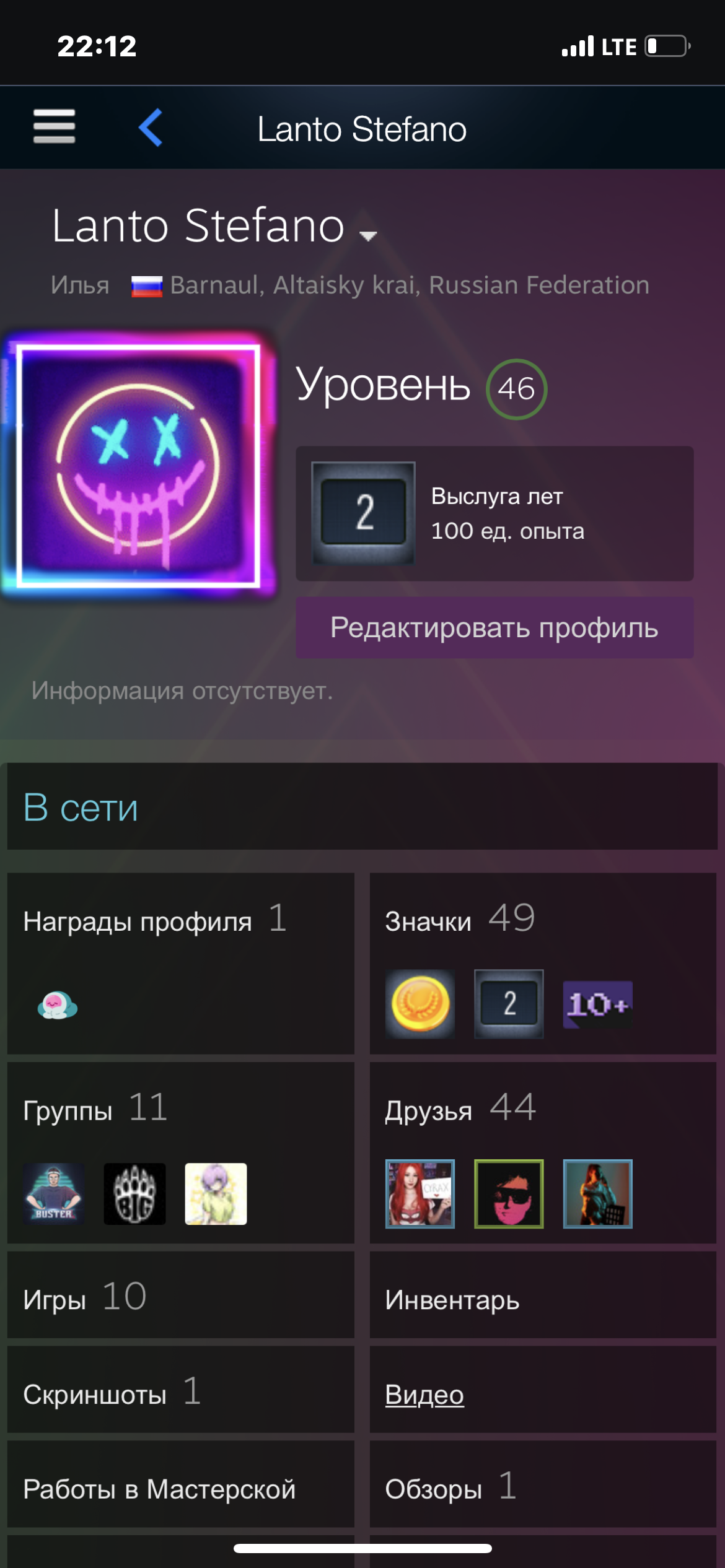
Task: View Скриншоты
Action: (x=181, y=1389)
